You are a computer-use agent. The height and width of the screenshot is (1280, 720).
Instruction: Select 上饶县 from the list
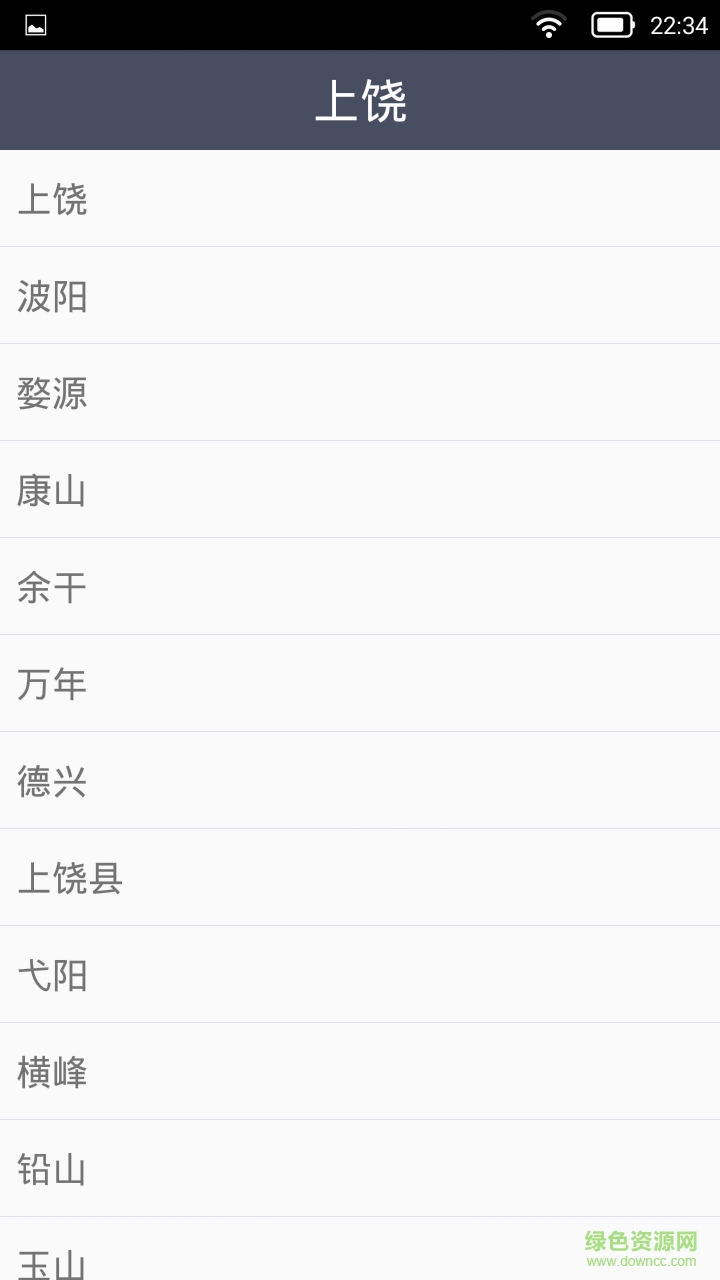pyautogui.click(x=70, y=877)
